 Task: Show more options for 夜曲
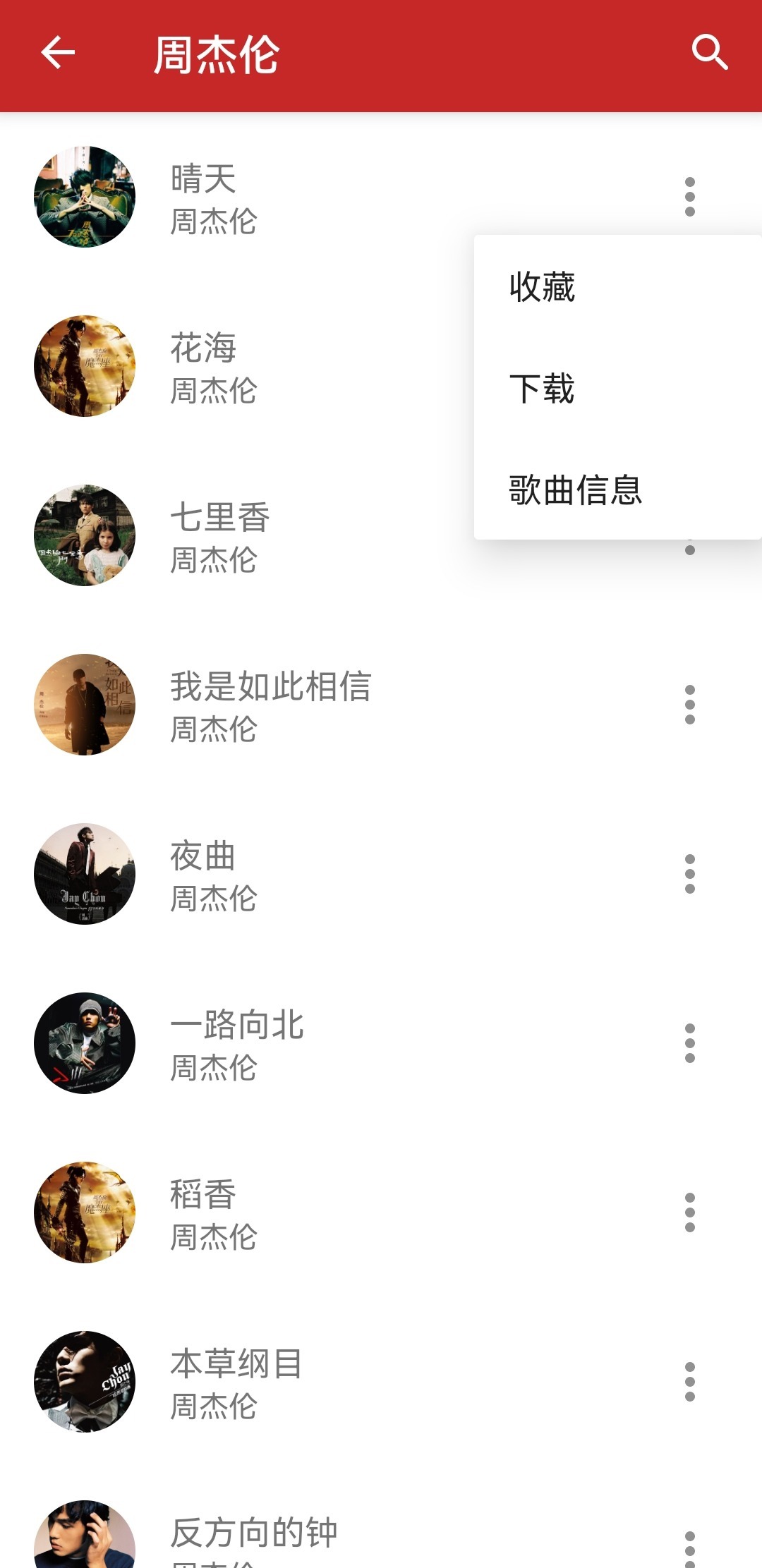690,874
